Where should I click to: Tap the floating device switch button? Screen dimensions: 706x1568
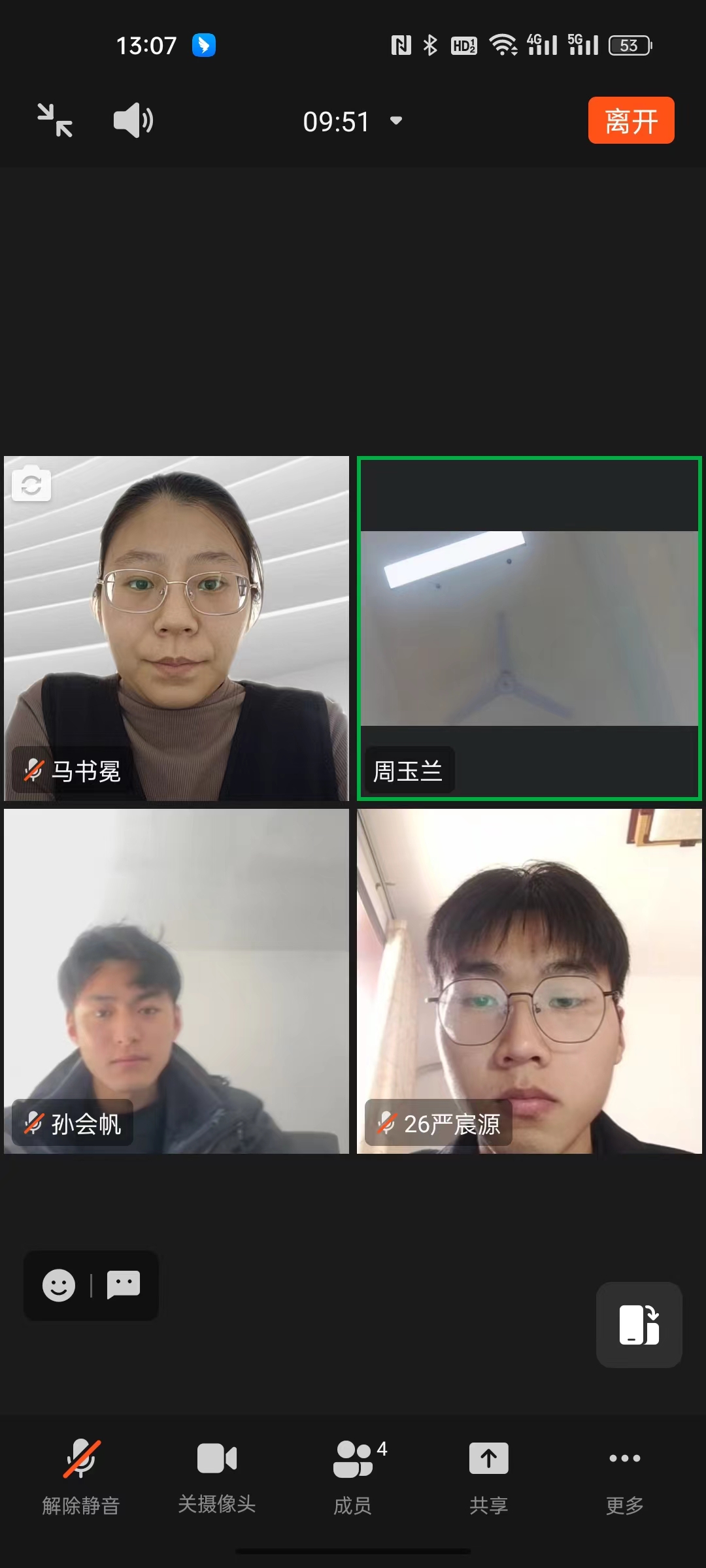(639, 1324)
